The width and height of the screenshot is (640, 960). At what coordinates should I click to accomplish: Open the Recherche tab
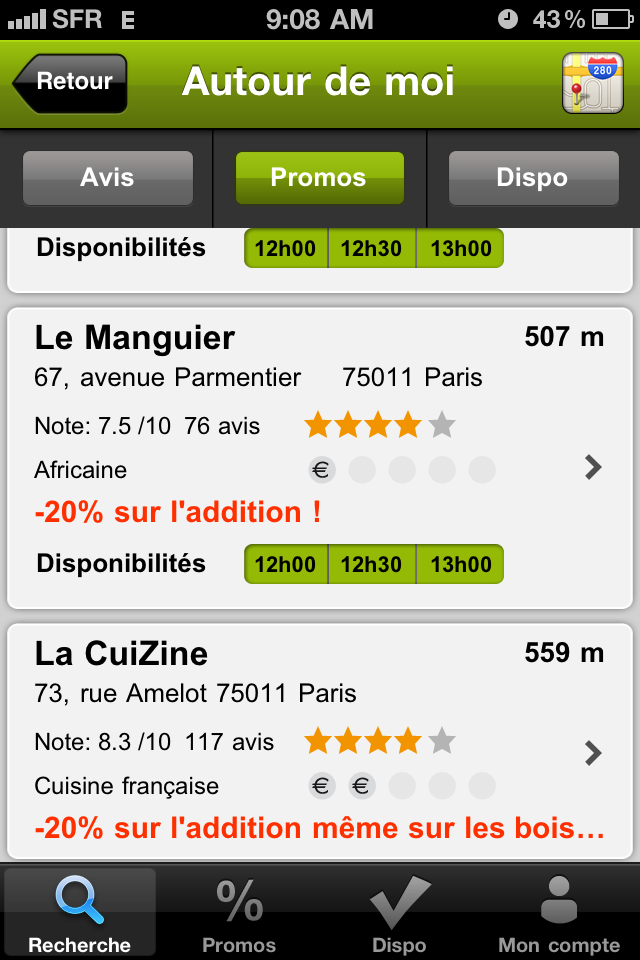[80, 914]
